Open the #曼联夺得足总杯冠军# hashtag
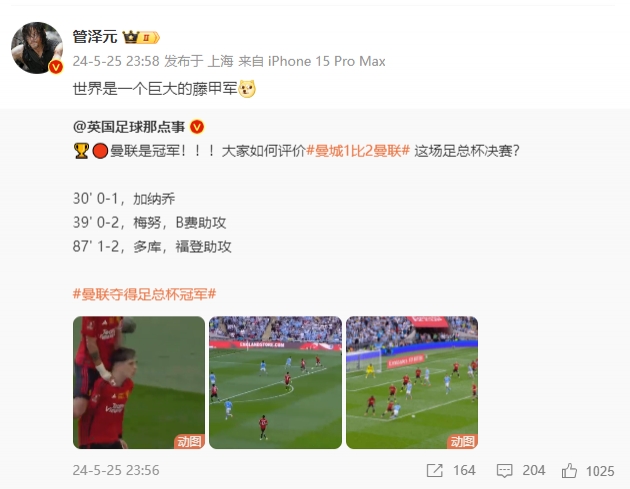The image size is (630, 489). pyautogui.click(x=145, y=294)
